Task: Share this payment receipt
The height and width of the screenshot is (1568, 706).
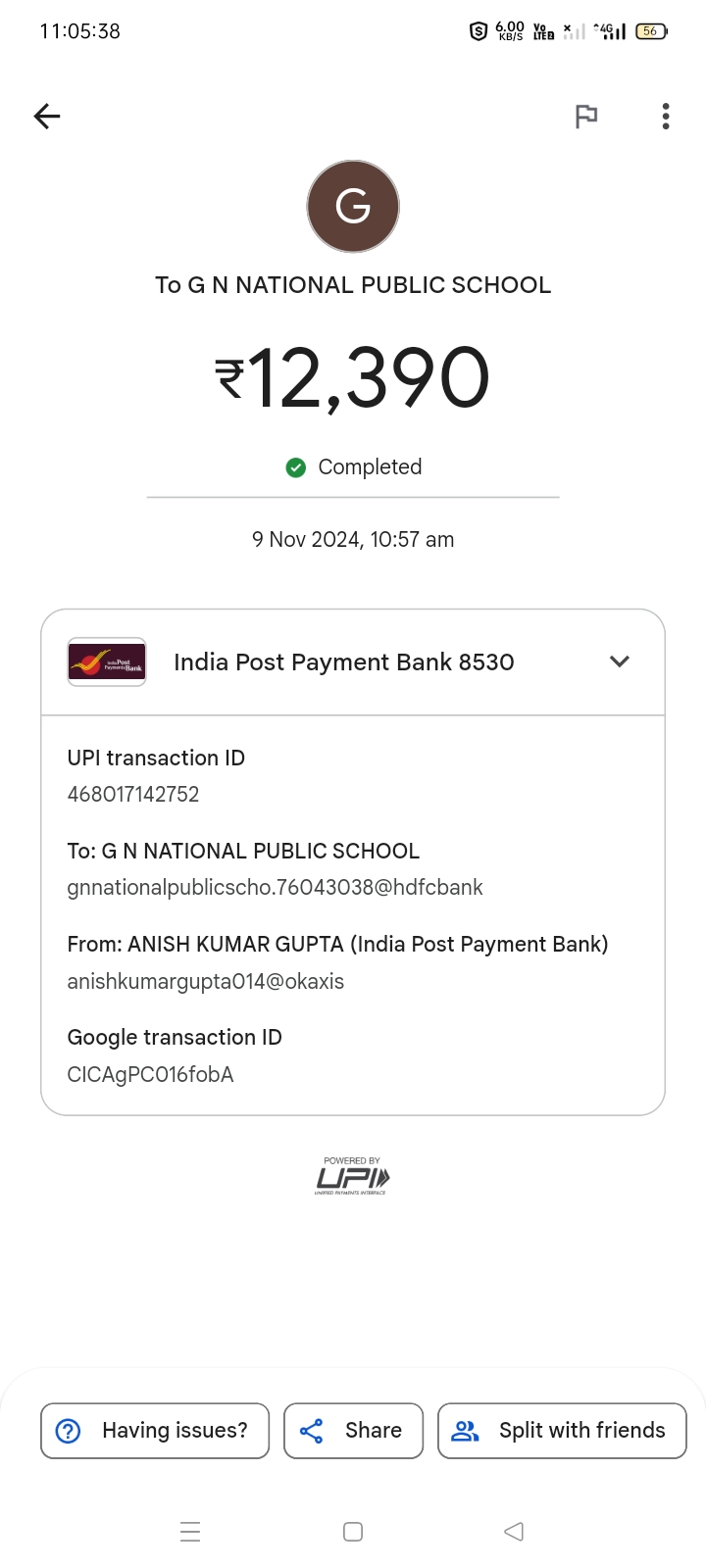Action: [x=353, y=1431]
